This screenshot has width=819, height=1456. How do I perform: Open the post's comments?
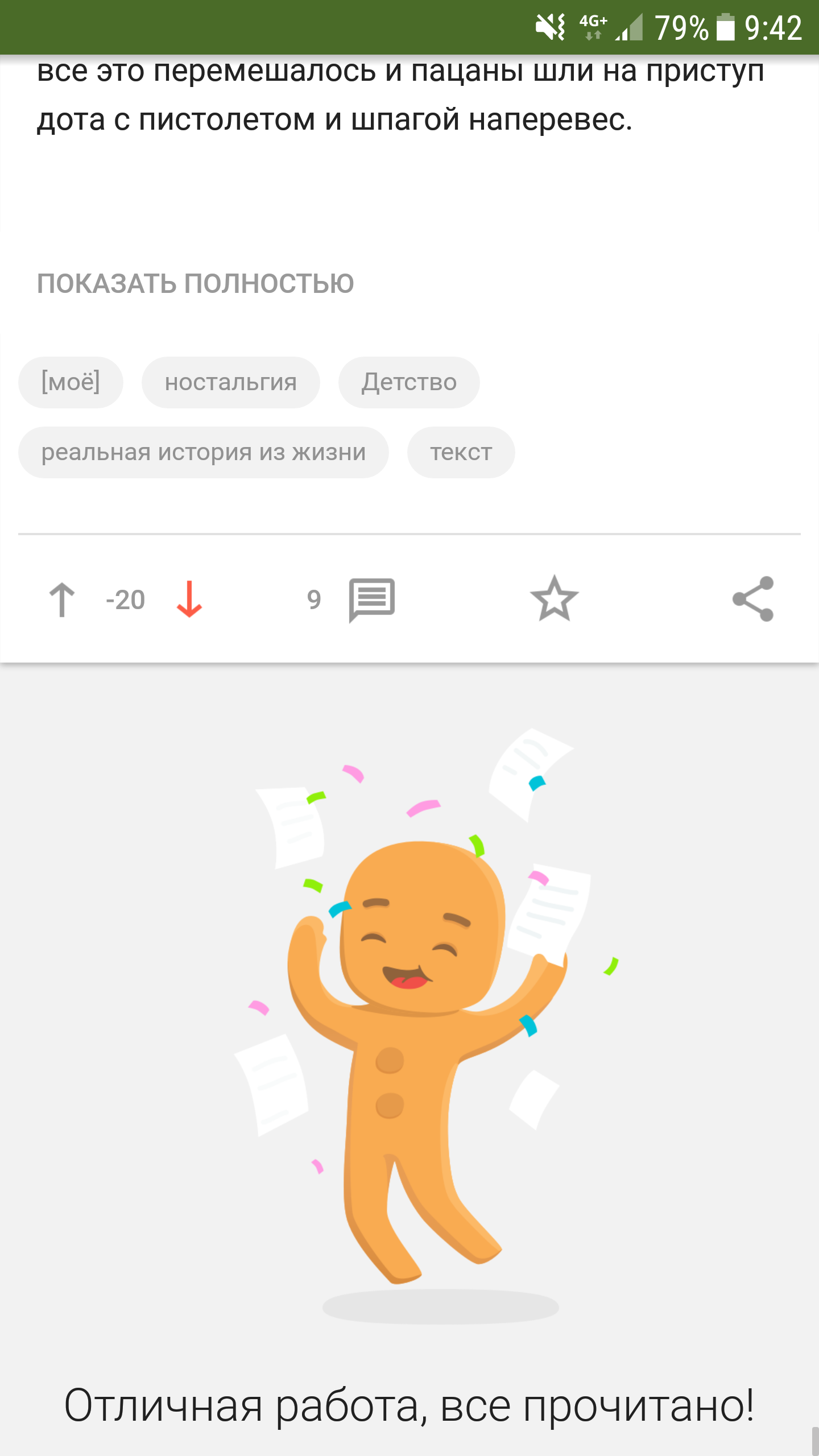pyautogui.click(x=371, y=599)
